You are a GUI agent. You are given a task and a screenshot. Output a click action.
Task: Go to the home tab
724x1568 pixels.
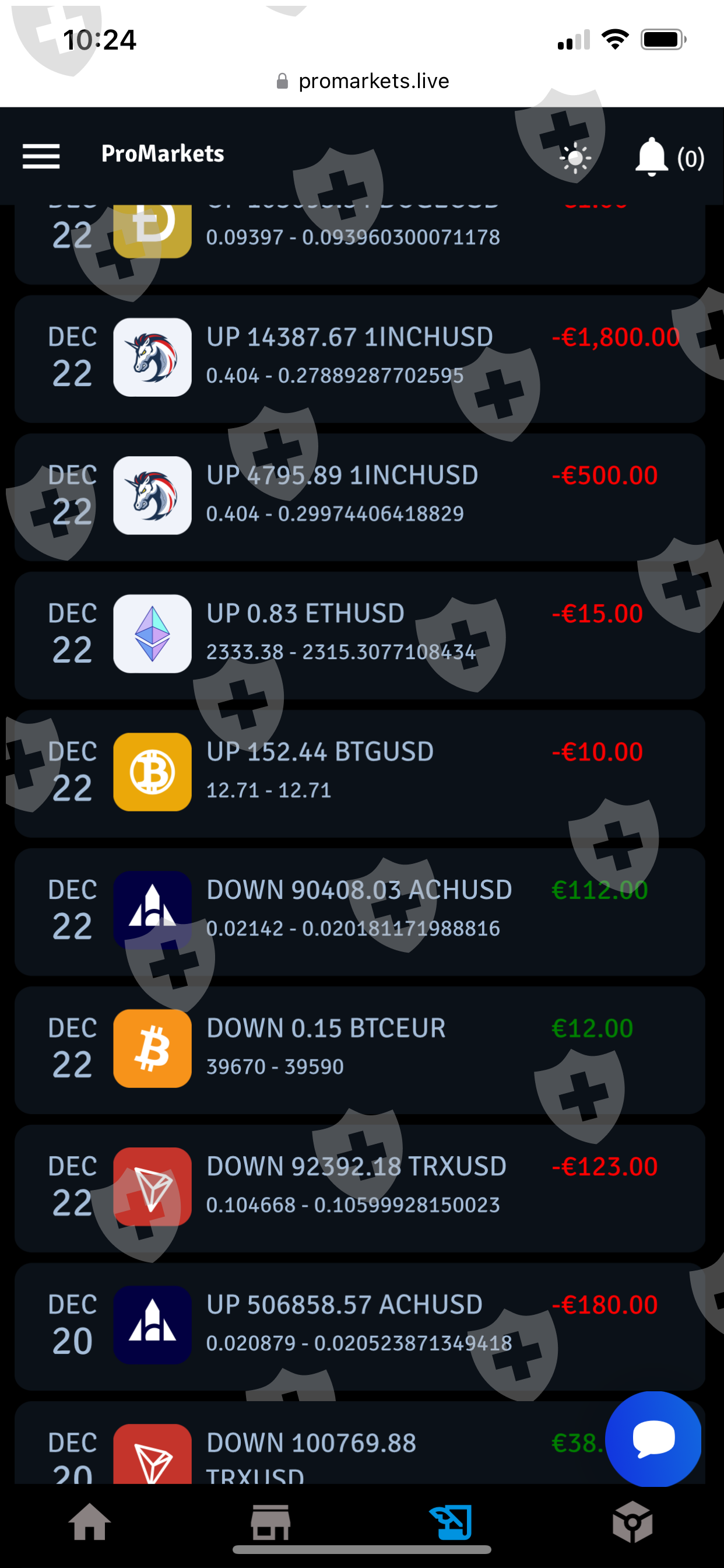tap(89, 1522)
